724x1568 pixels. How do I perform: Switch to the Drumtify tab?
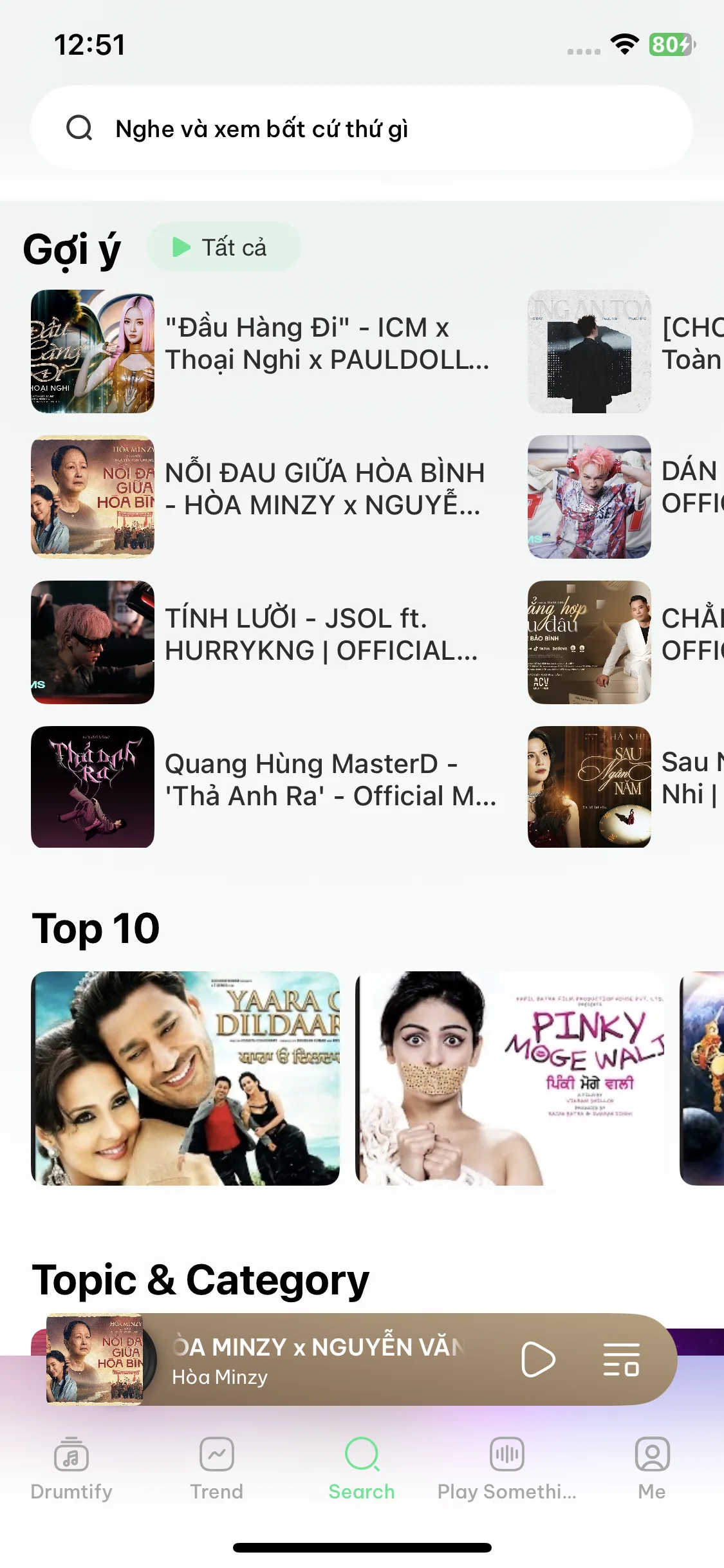(71, 1469)
